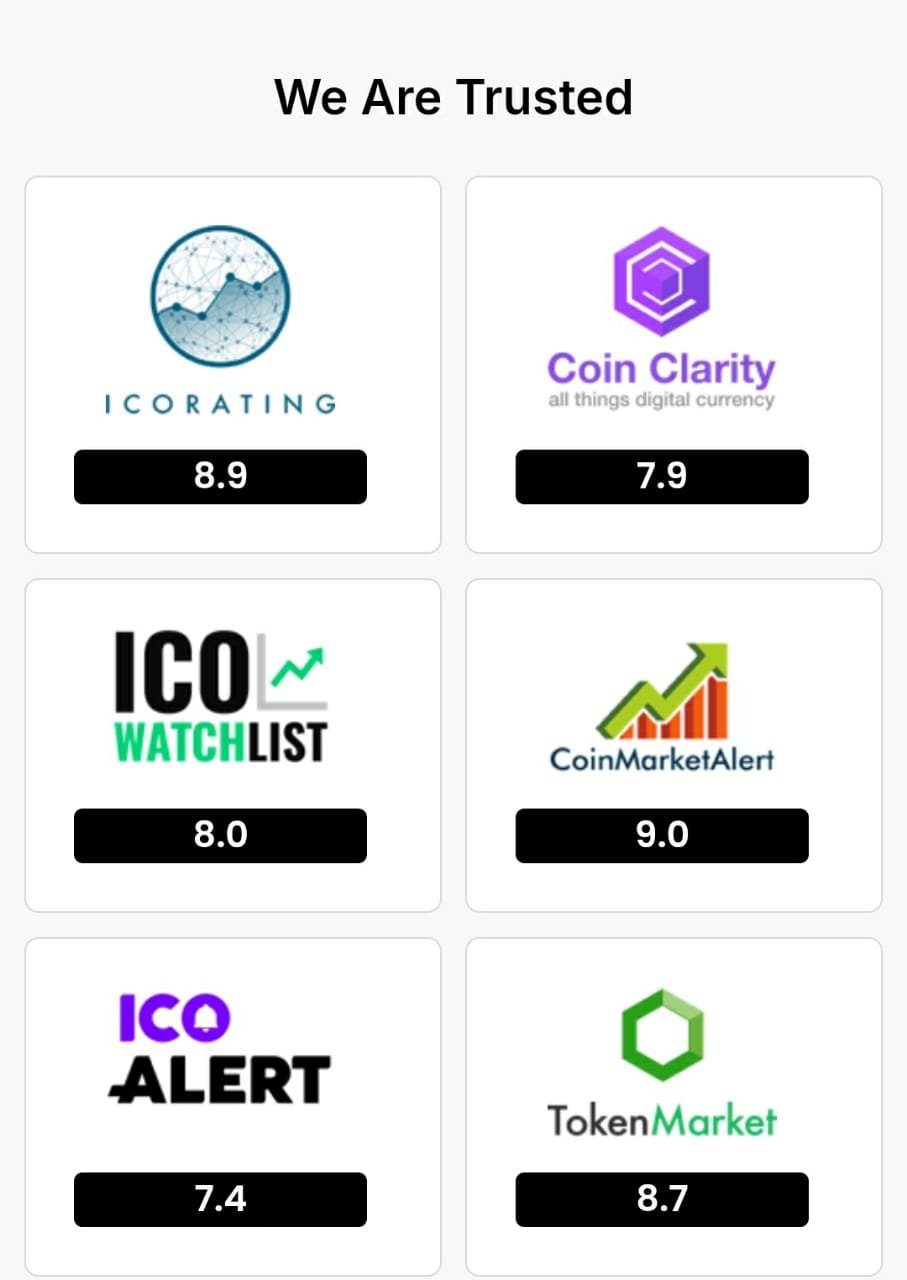The height and width of the screenshot is (1280, 907).
Task: Open the Coin Clarity card rated 7.9
Action: 673,364
